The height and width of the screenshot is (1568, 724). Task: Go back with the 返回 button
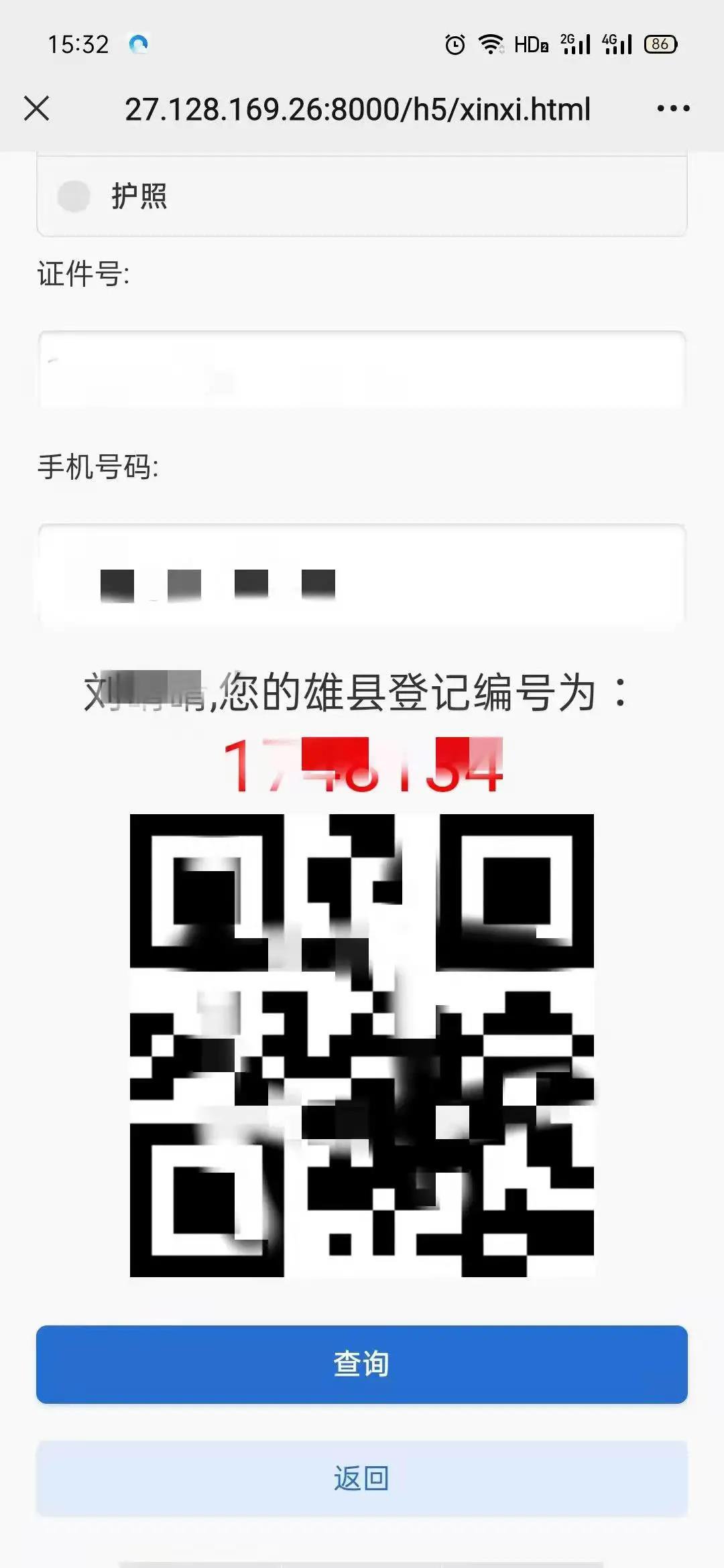click(x=362, y=1478)
